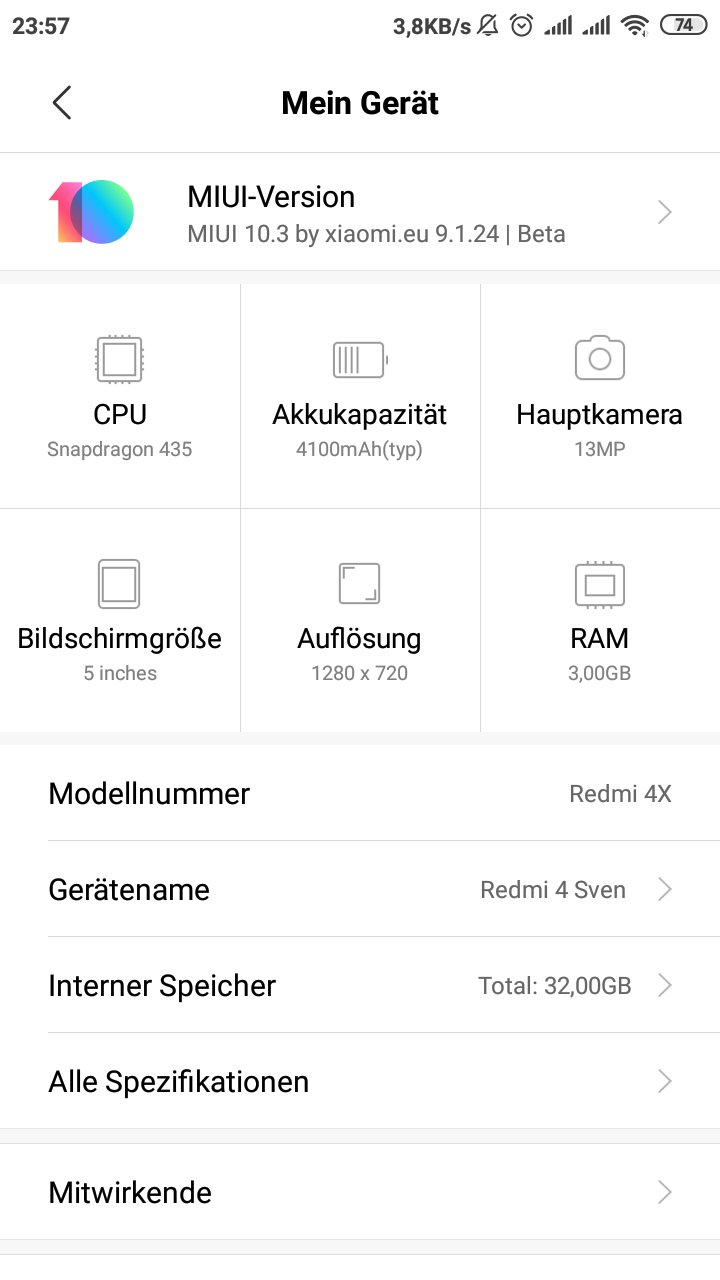Open Interner Speicher details

[360, 985]
